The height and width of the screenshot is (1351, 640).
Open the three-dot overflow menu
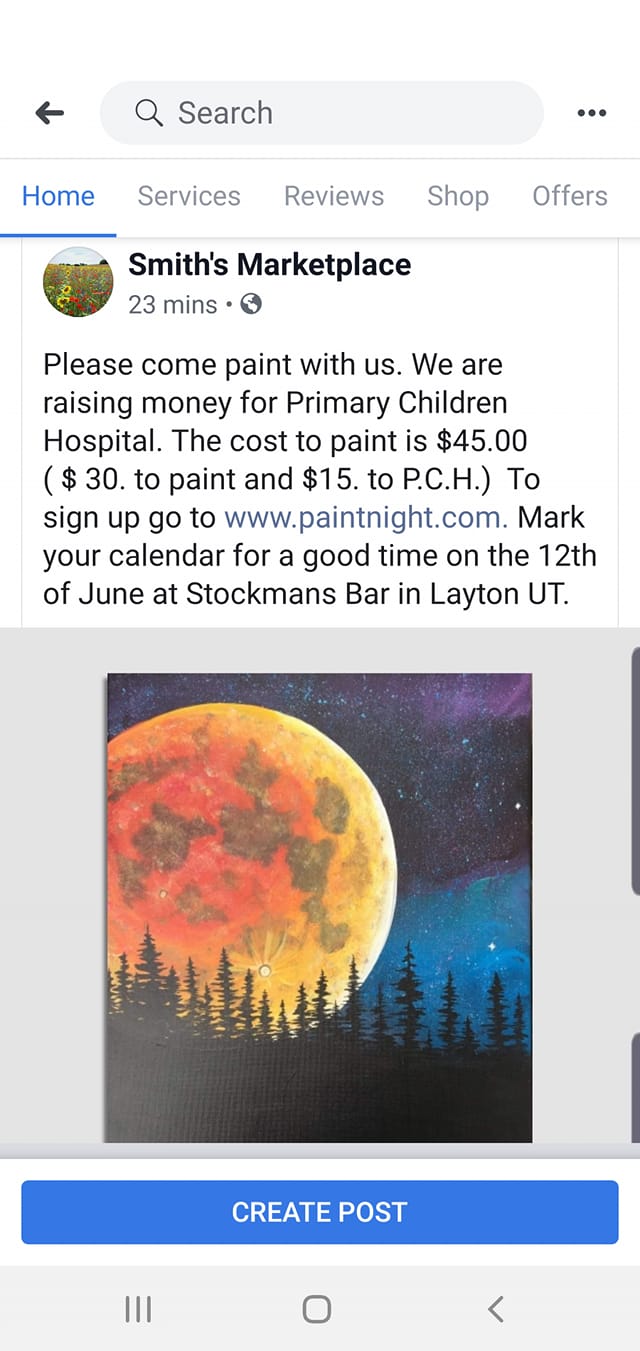pos(591,113)
